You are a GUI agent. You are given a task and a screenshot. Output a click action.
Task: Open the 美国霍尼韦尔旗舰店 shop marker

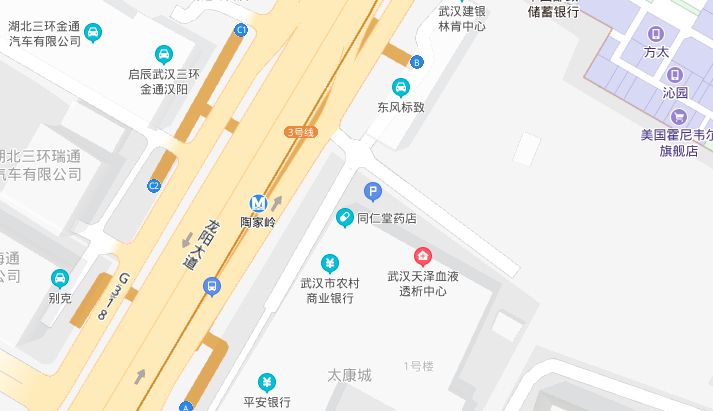(678, 117)
